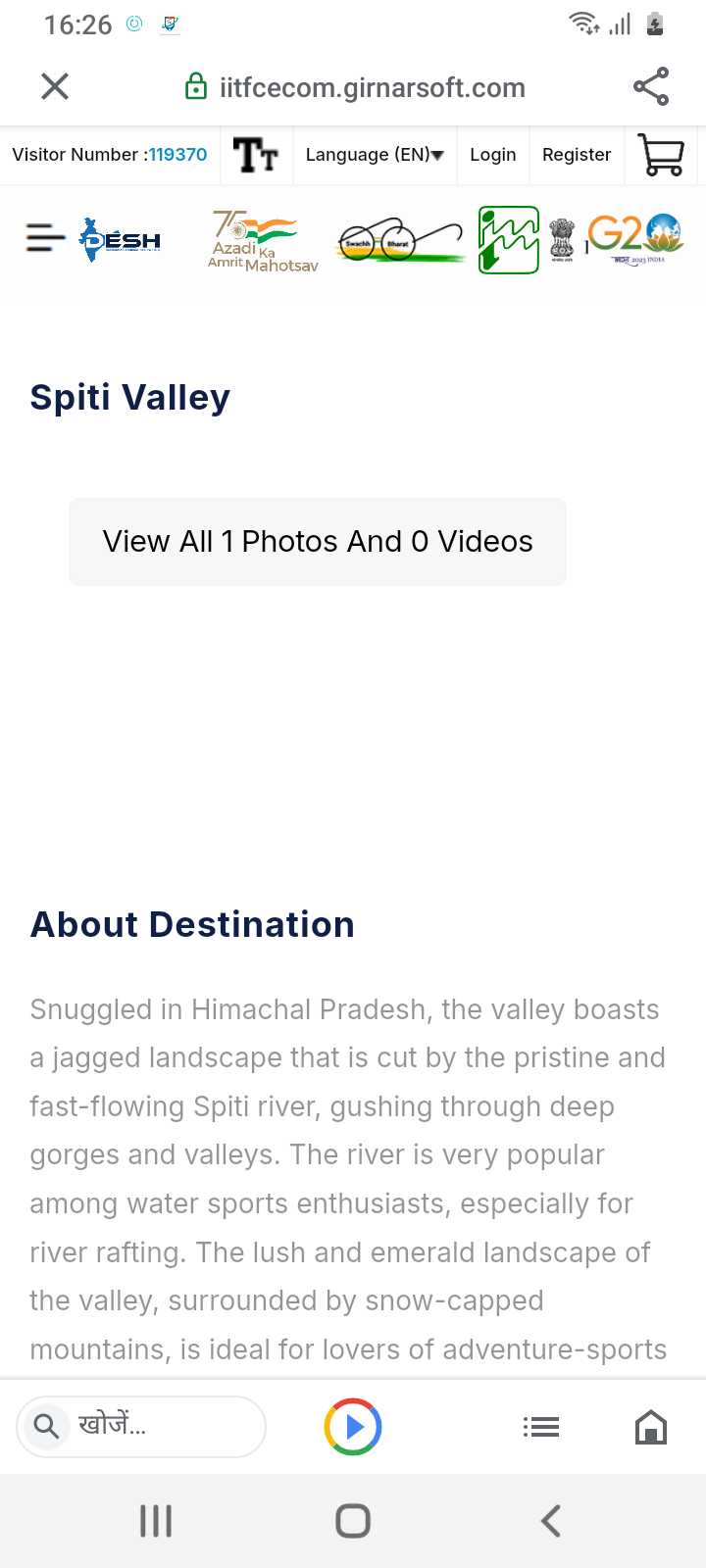Close the browser tab

click(x=55, y=87)
